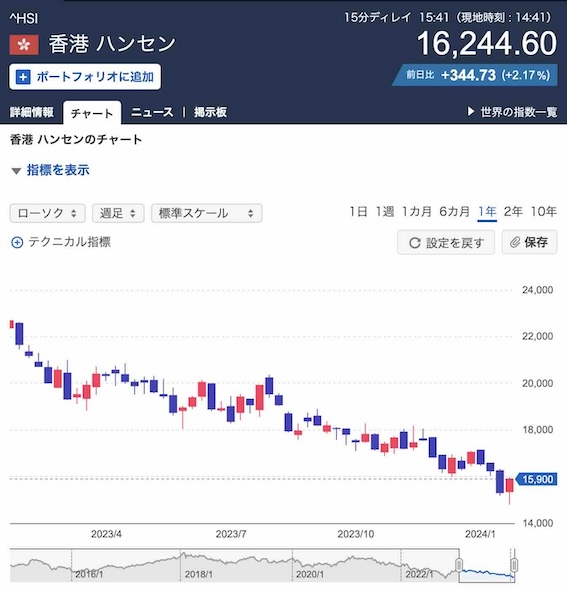
Task: Tap the left handle of range slider
Action: pos(459,565)
